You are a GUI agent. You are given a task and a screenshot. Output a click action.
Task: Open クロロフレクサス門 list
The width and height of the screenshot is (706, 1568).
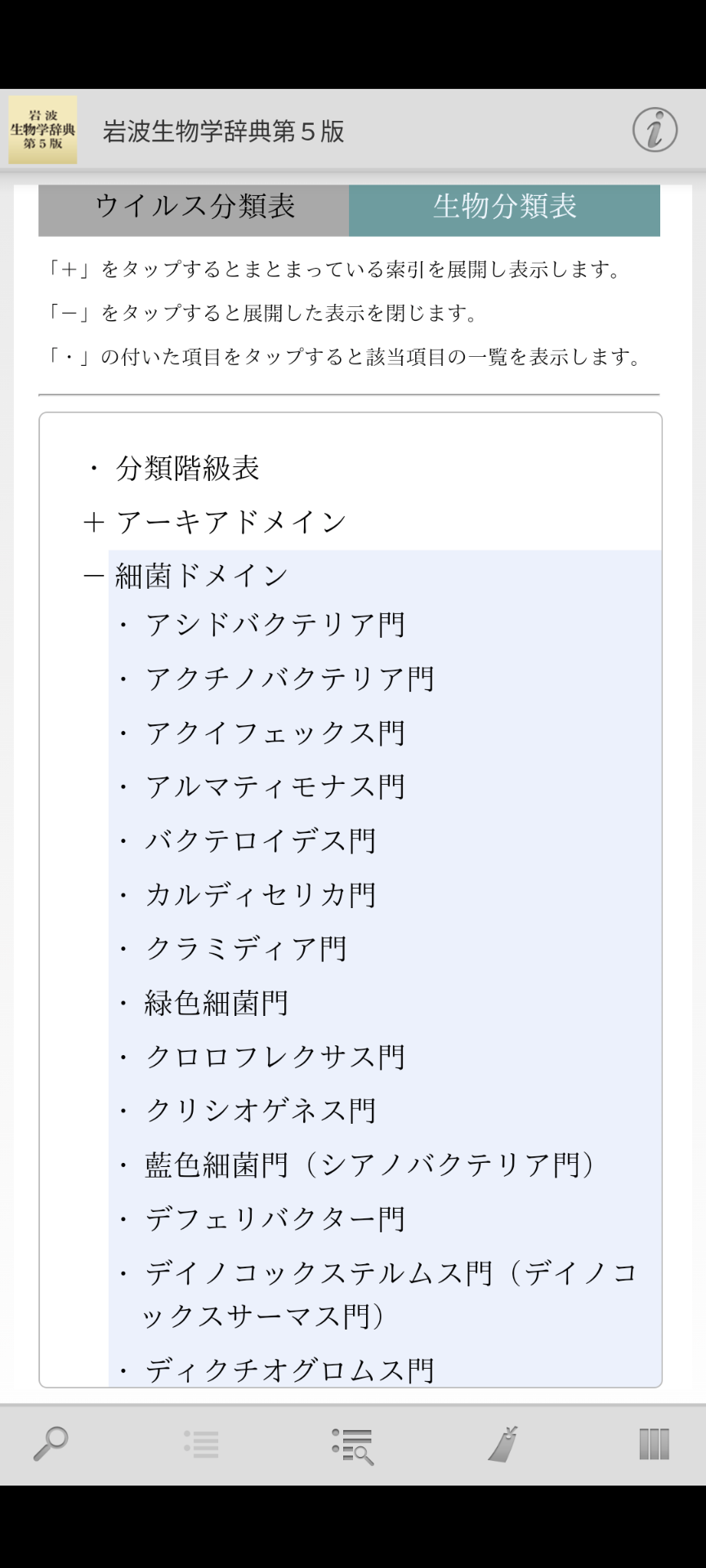click(275, 1057)
